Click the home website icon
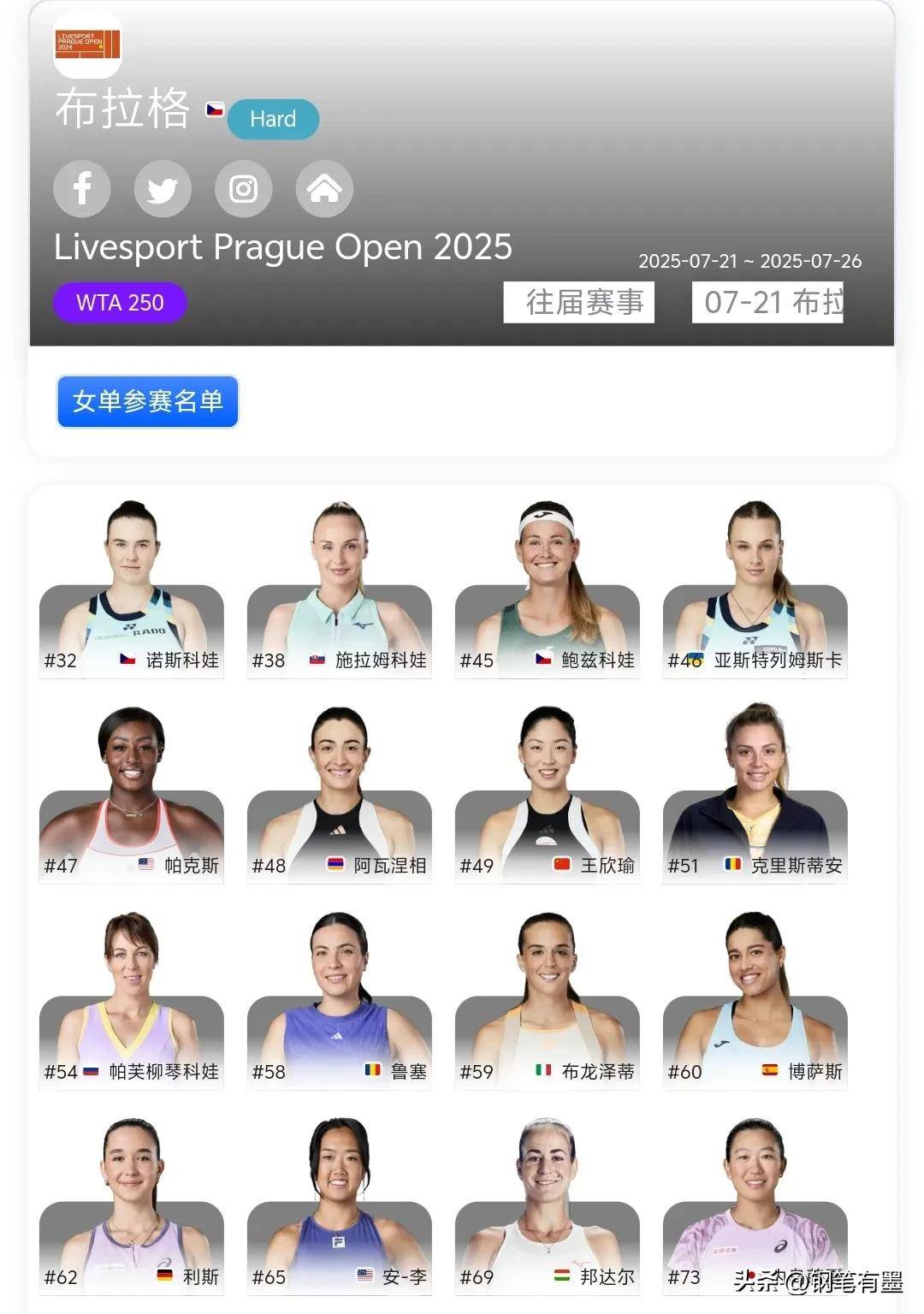This screenshot has width=924, height=1314. [323, 188]
